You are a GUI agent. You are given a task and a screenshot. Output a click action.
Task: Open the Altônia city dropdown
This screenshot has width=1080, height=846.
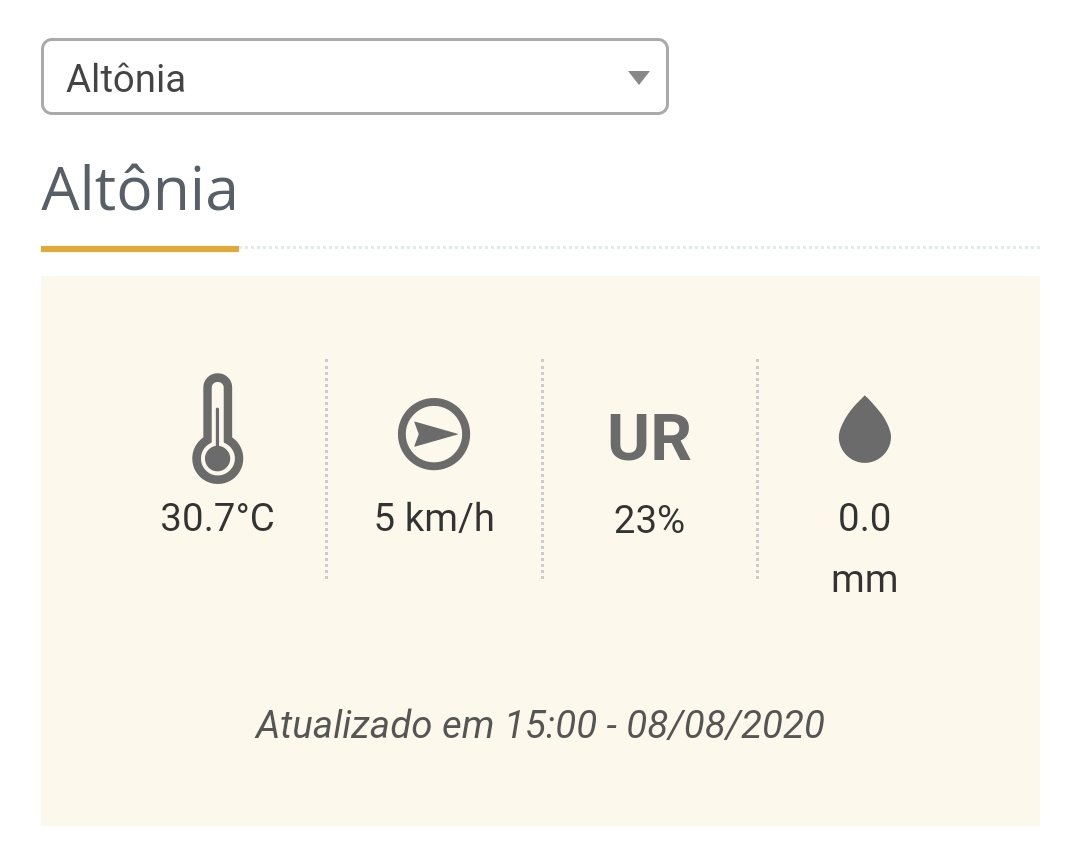click(x=354, y=77)
